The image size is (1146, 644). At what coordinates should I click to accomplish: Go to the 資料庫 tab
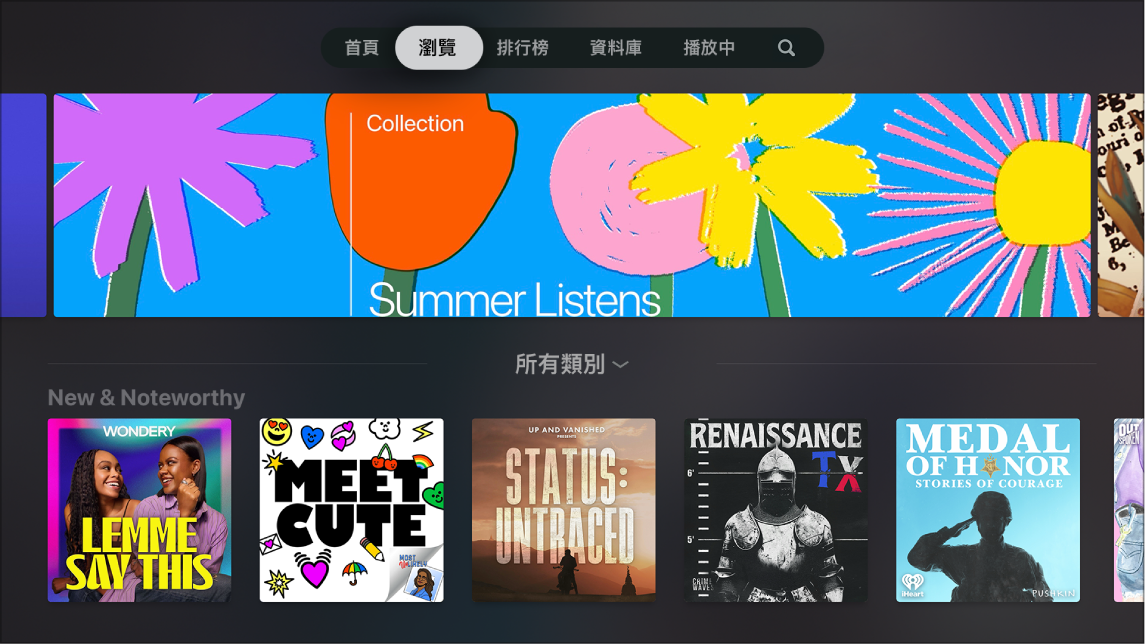(x=615, y=48)
